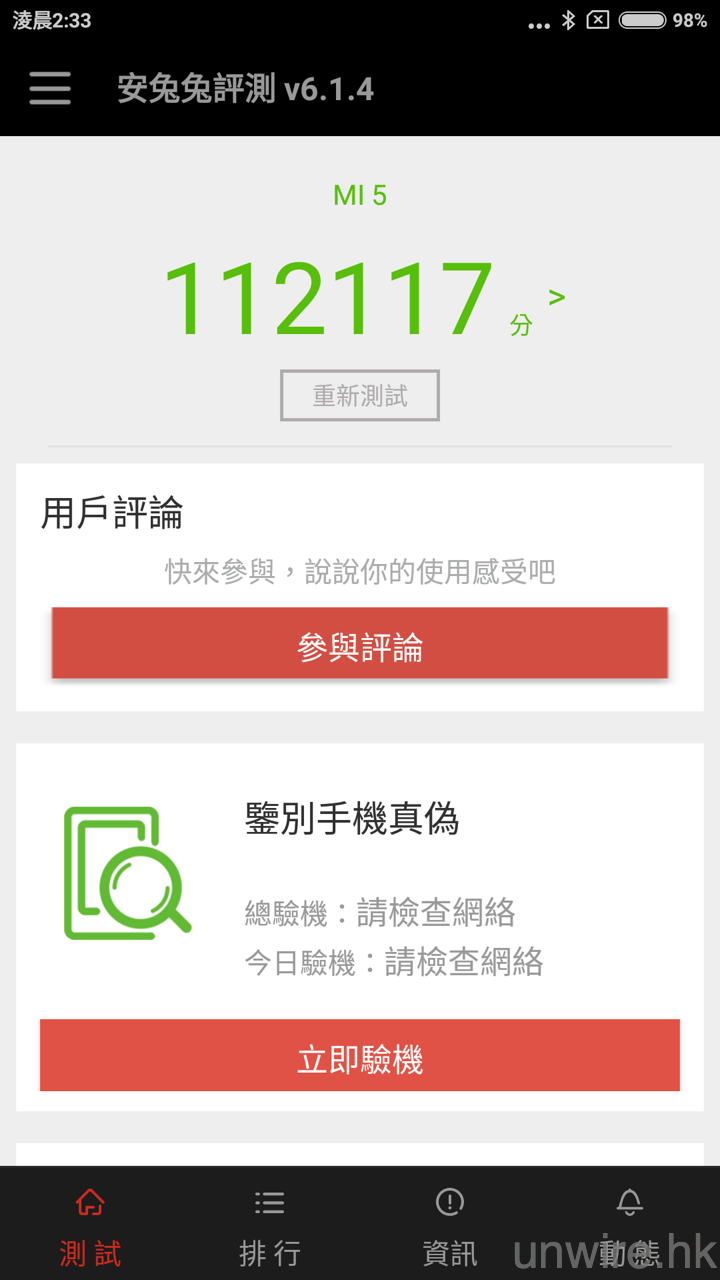The image size is (720, 1280).
Task: Tap the 重新測試 retest button
Action: [360, 396]
